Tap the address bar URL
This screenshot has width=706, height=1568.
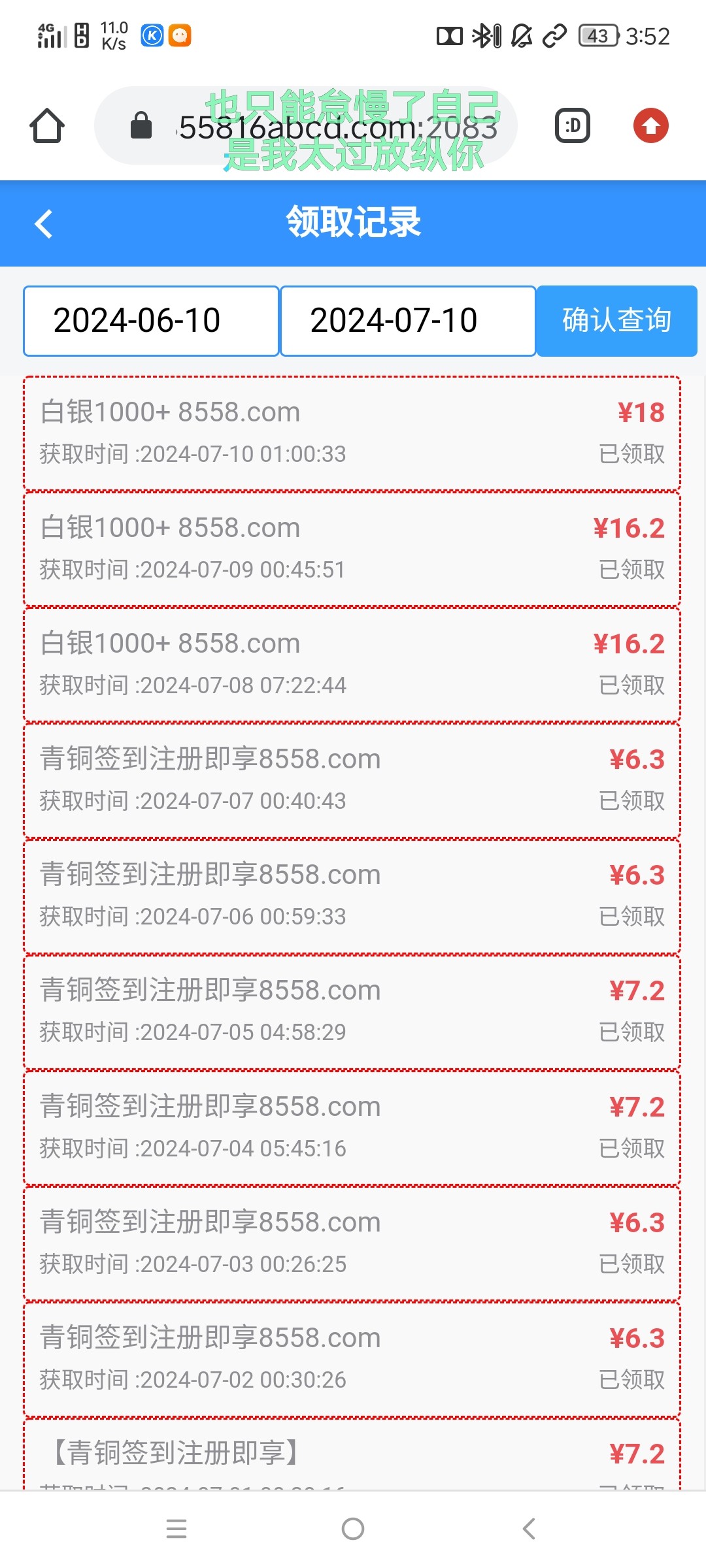(x=337, y=127)
